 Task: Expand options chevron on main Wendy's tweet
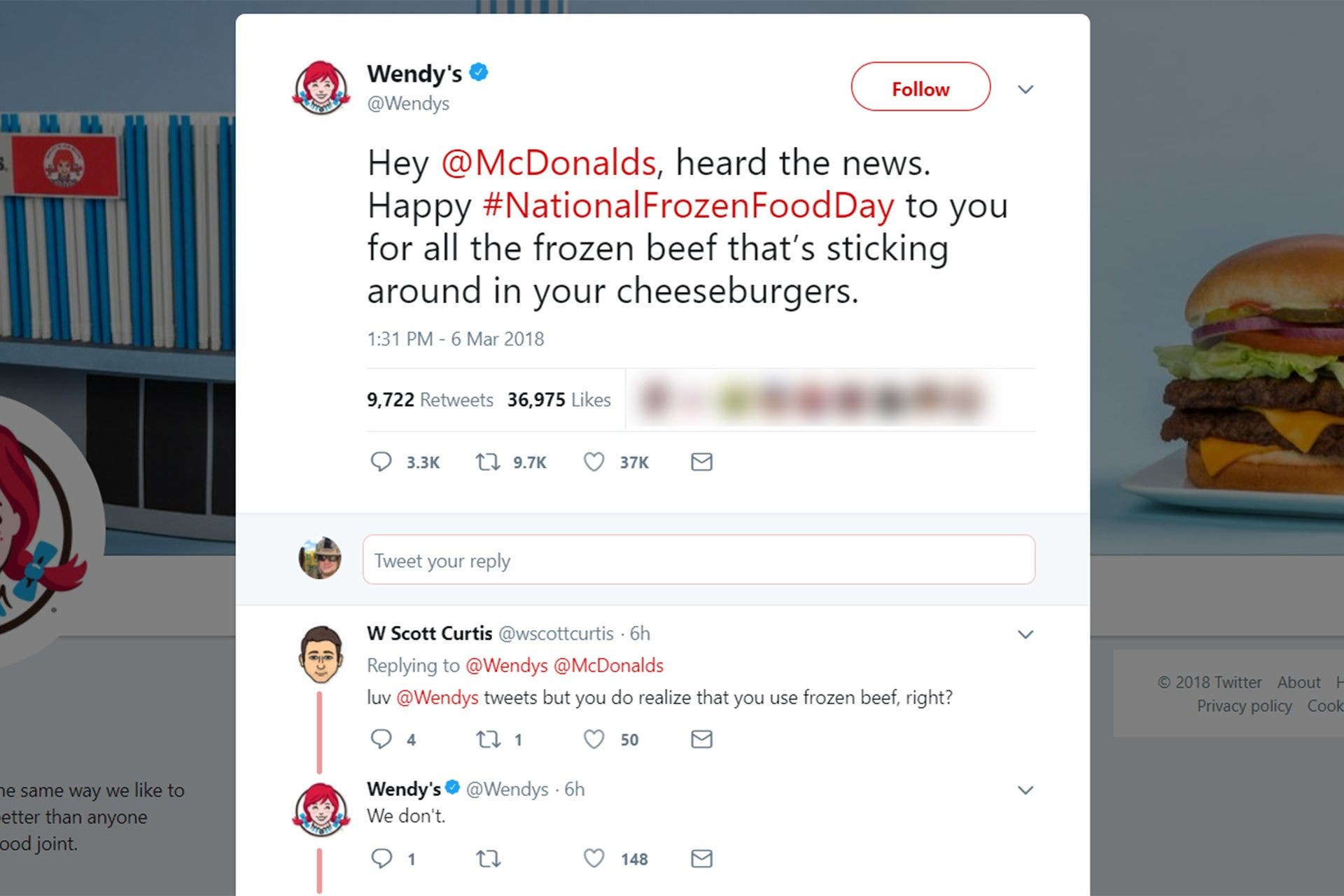(x=1025, y=90)
